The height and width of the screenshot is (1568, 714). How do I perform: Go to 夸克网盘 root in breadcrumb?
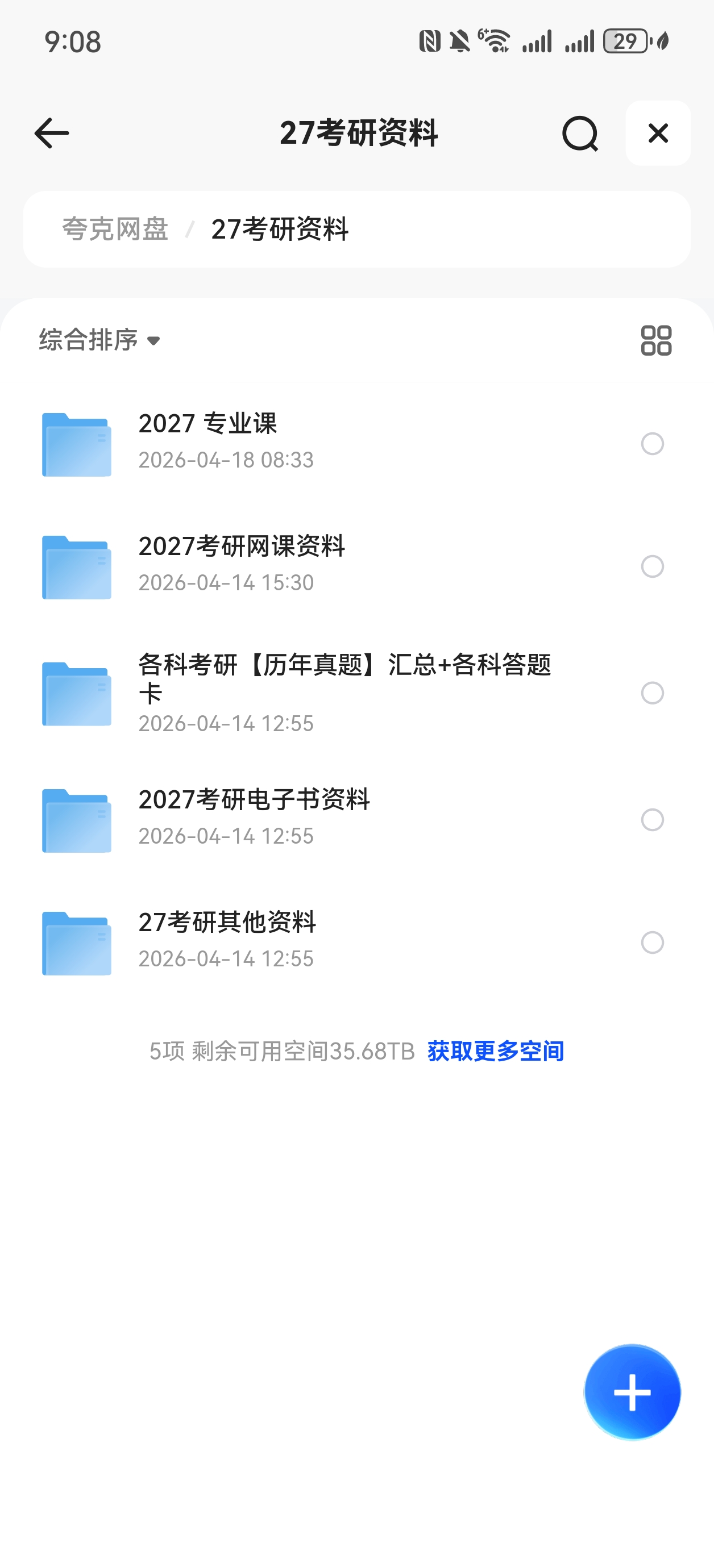(115, 230)
